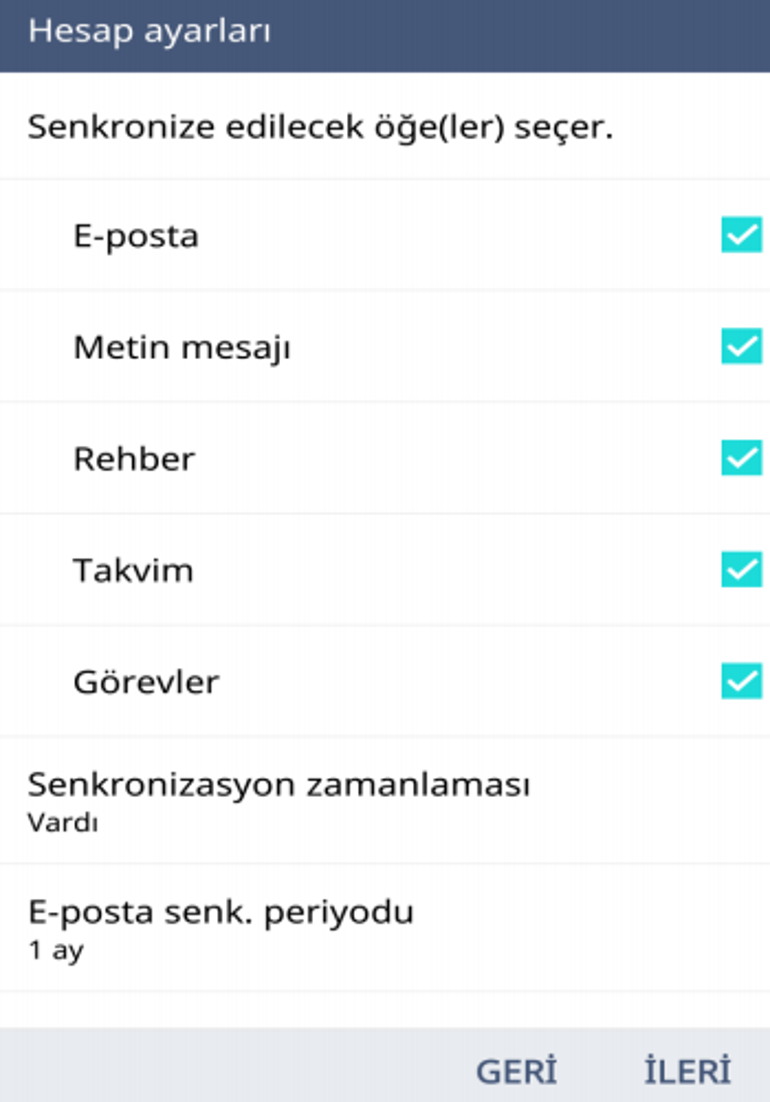770x1102 pixels.
Task: Disable Metin mesajı synchronization
Action: click(x=741, y=347)
